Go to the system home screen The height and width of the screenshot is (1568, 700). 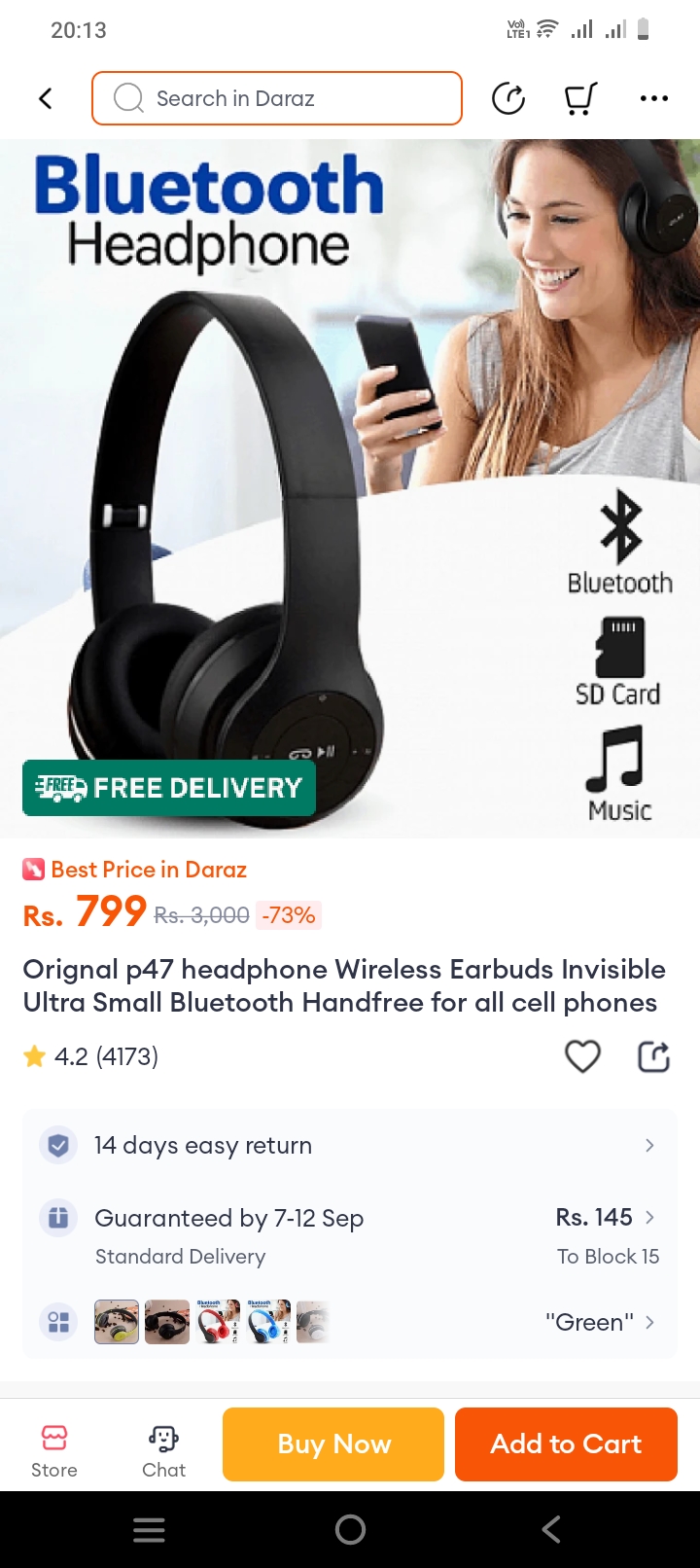350,1530
